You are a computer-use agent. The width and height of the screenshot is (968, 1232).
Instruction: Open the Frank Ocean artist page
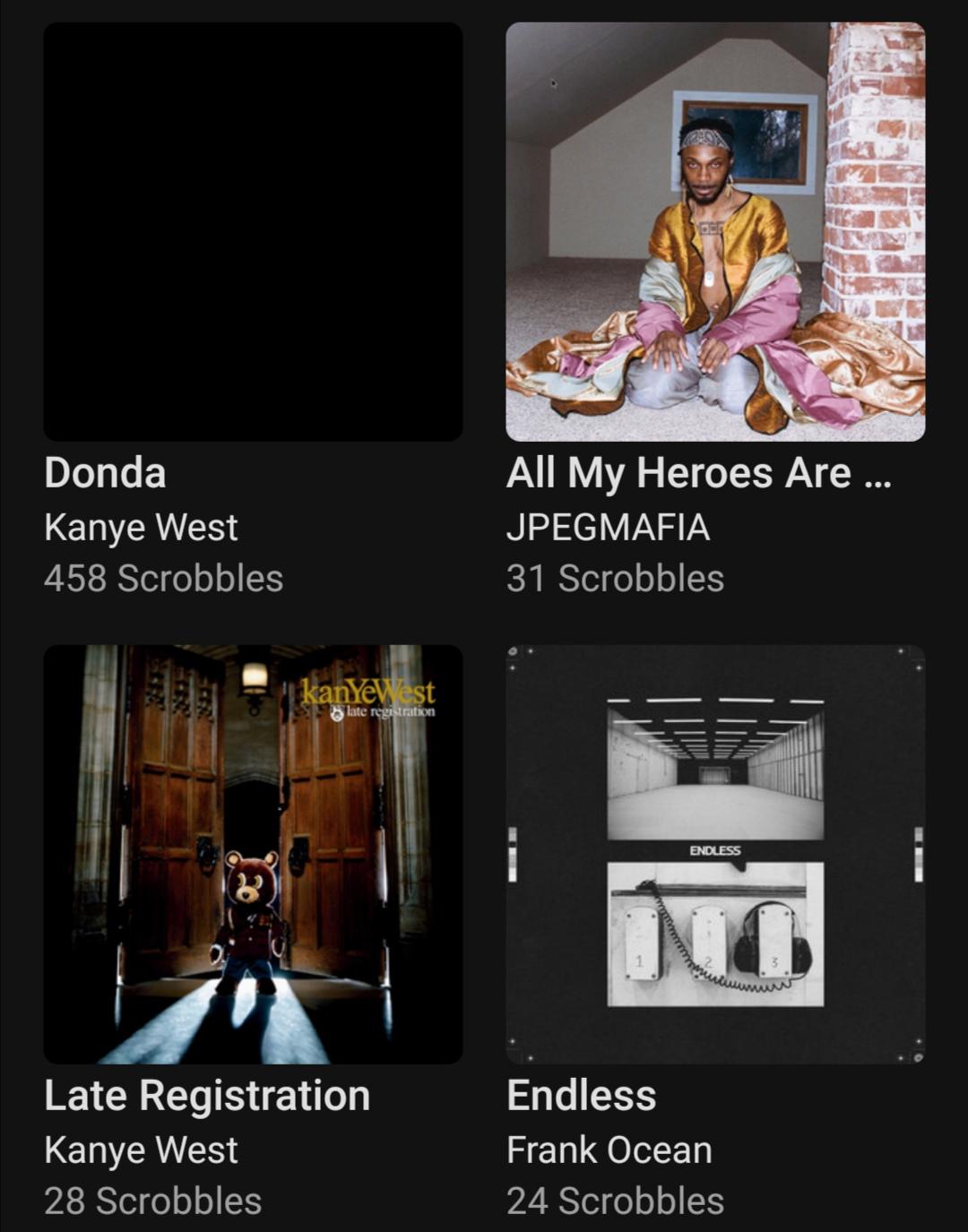pyautogui.click(x=608, y=1149)
